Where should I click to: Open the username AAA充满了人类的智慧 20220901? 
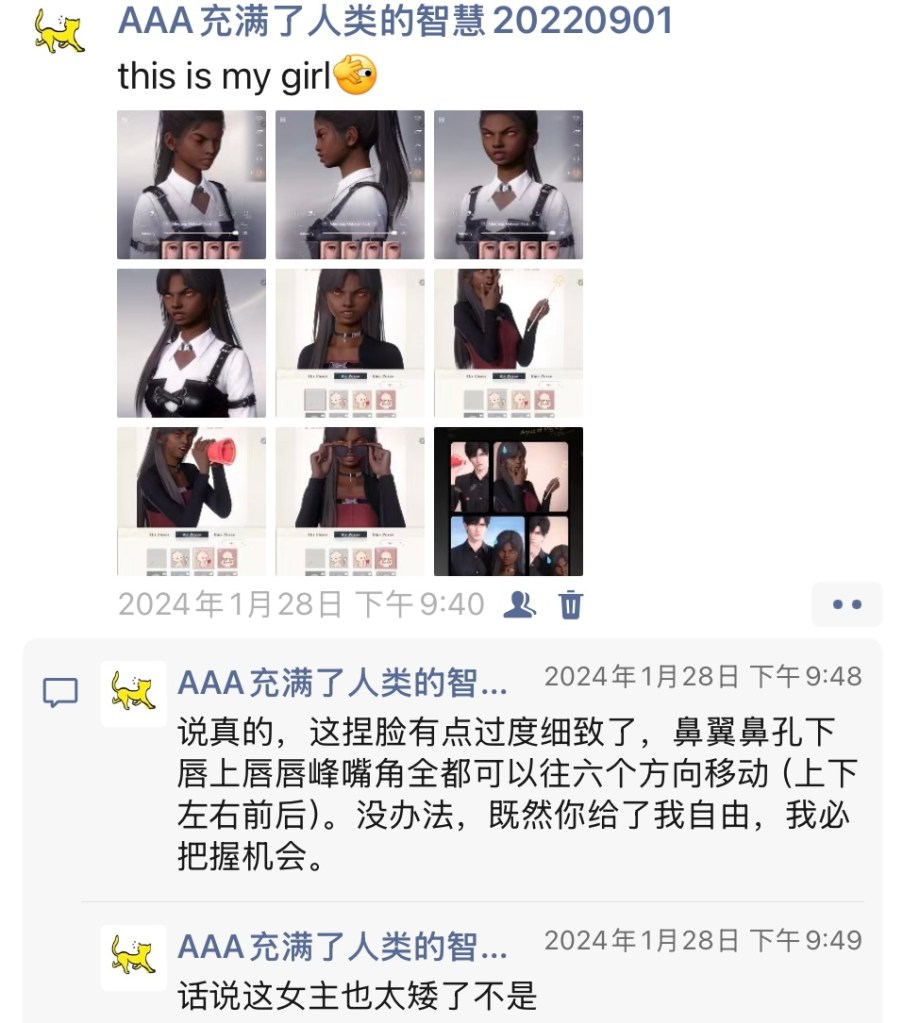(x=395, y=20)
